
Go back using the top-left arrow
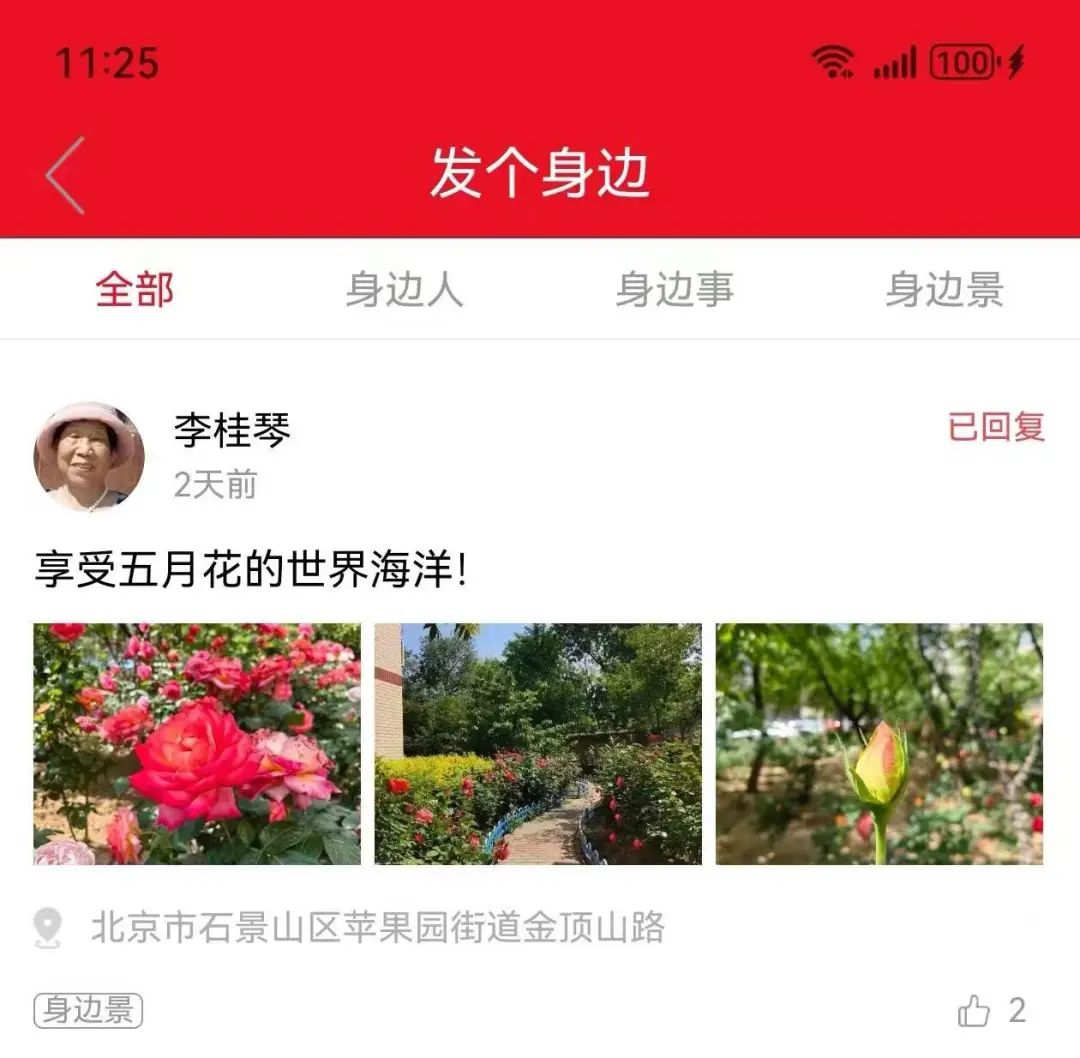click(66, 175)
